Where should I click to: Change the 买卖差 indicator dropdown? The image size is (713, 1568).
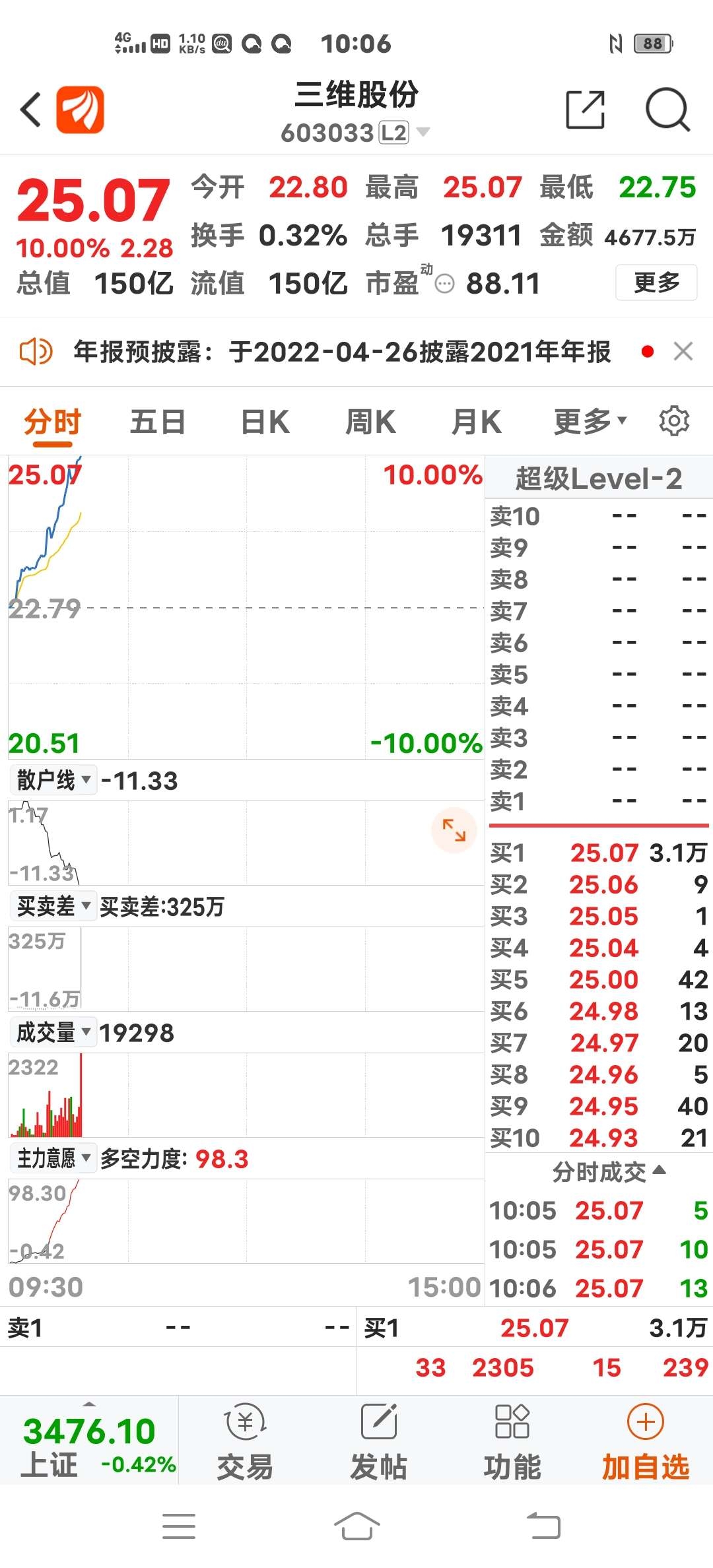[53, 906]
